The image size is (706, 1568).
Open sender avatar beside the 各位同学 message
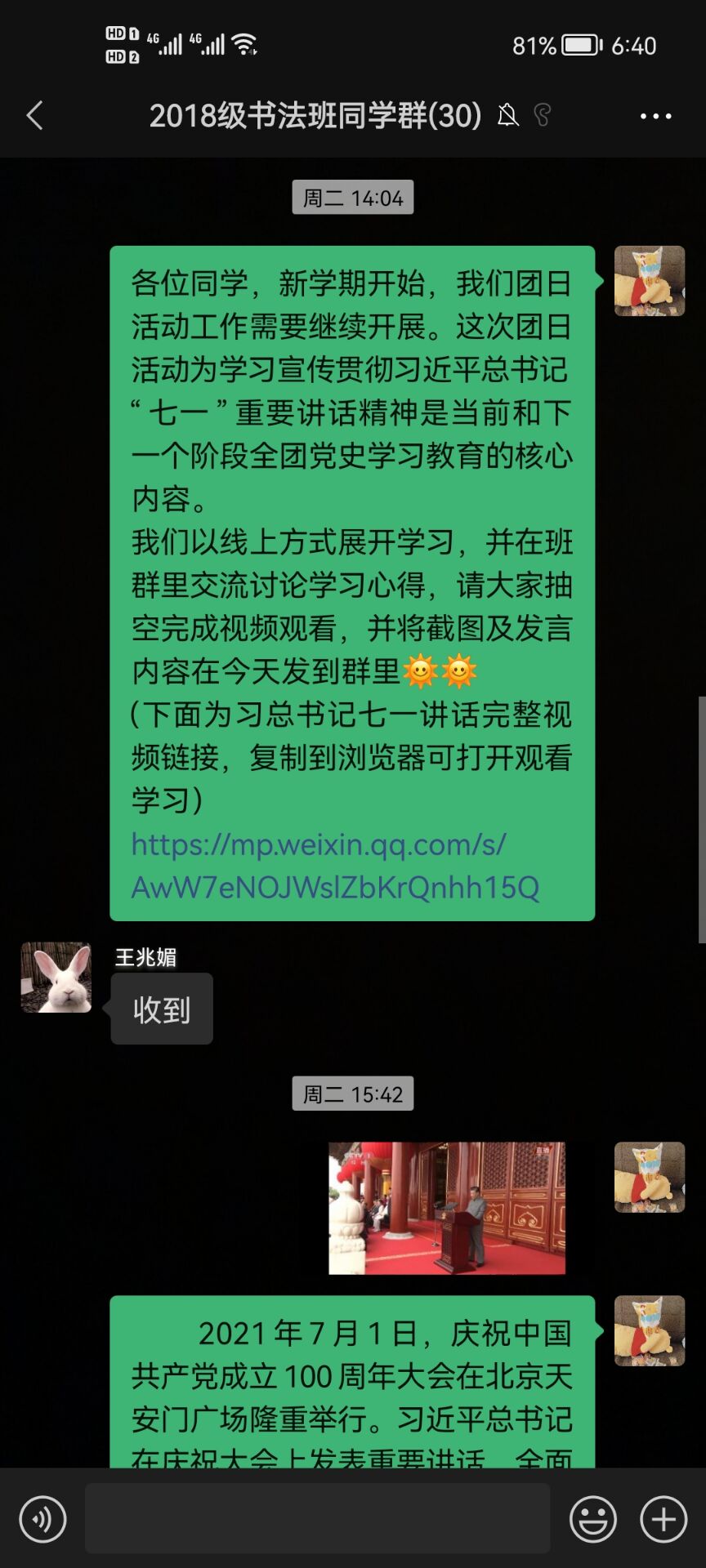[x=649, y=281]
